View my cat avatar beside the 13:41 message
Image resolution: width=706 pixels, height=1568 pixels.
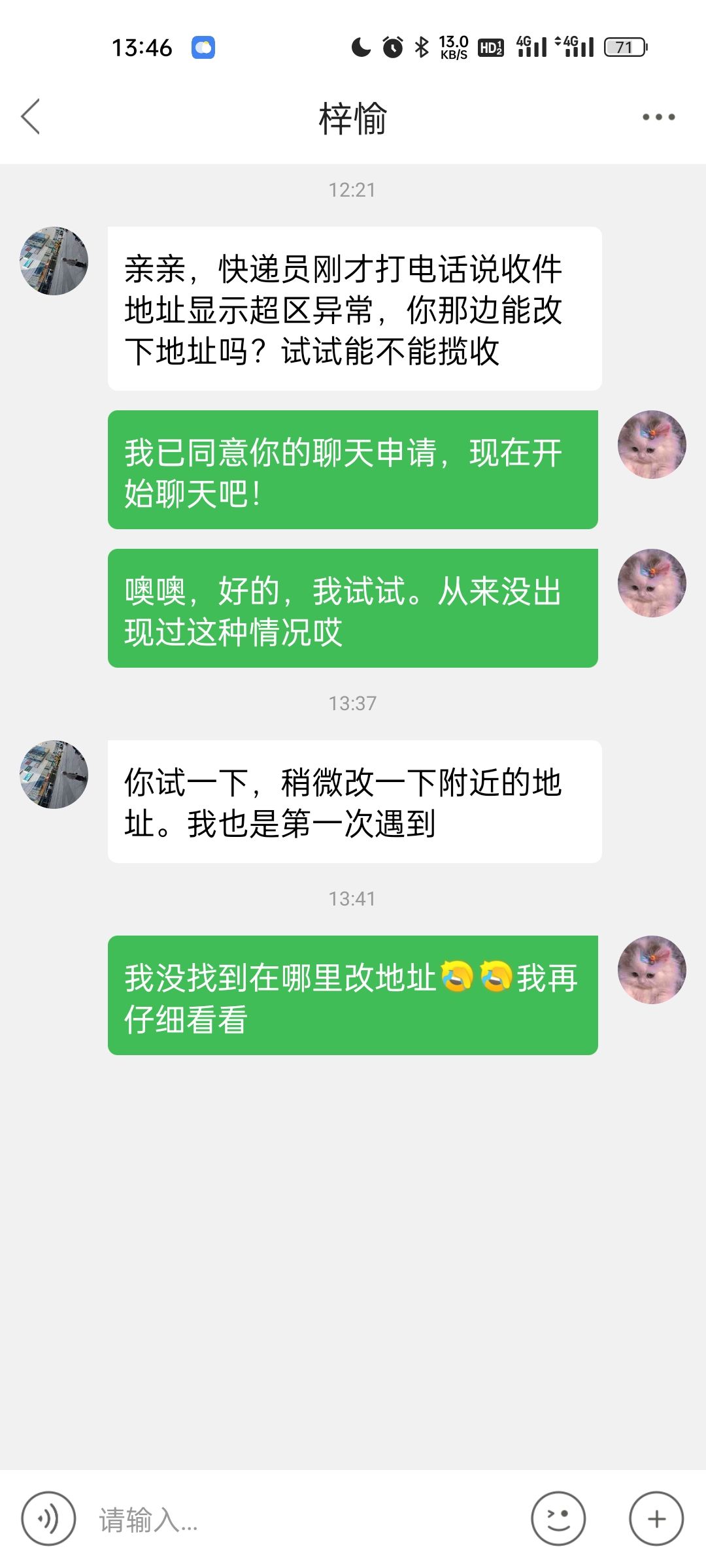tap(652, 970)
